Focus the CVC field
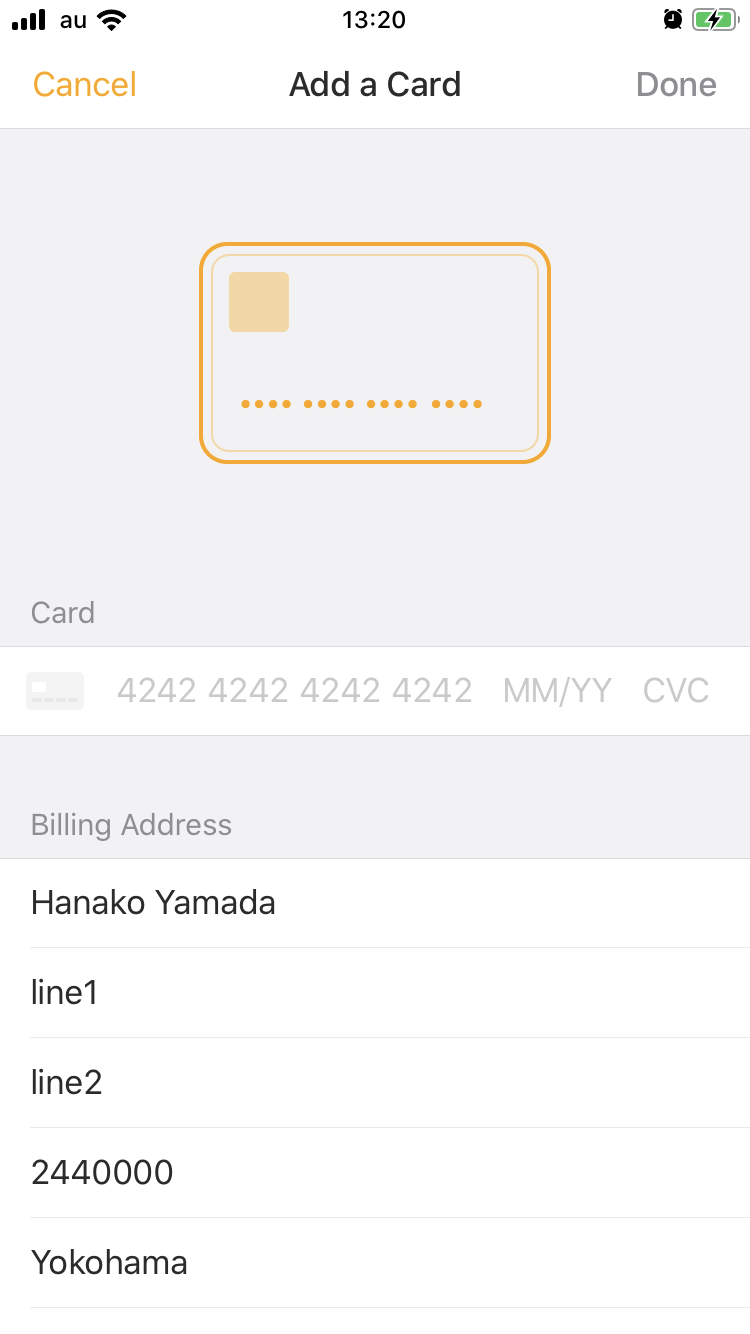750x1334 pixels. point(676,691)
